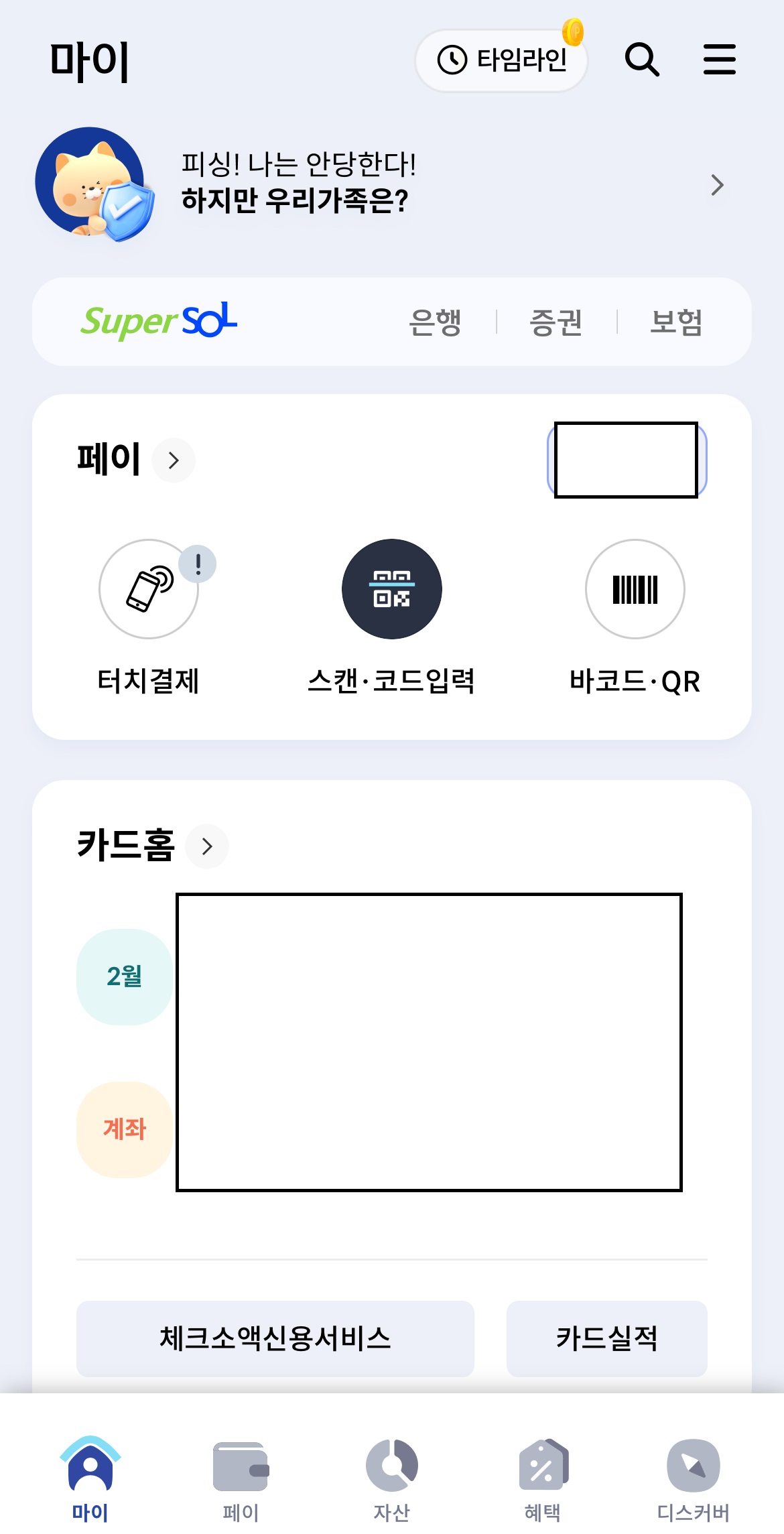Tap the 2월 month badge
The width and height of the screenshot is (784, 1534).
[x=123, y=976]
